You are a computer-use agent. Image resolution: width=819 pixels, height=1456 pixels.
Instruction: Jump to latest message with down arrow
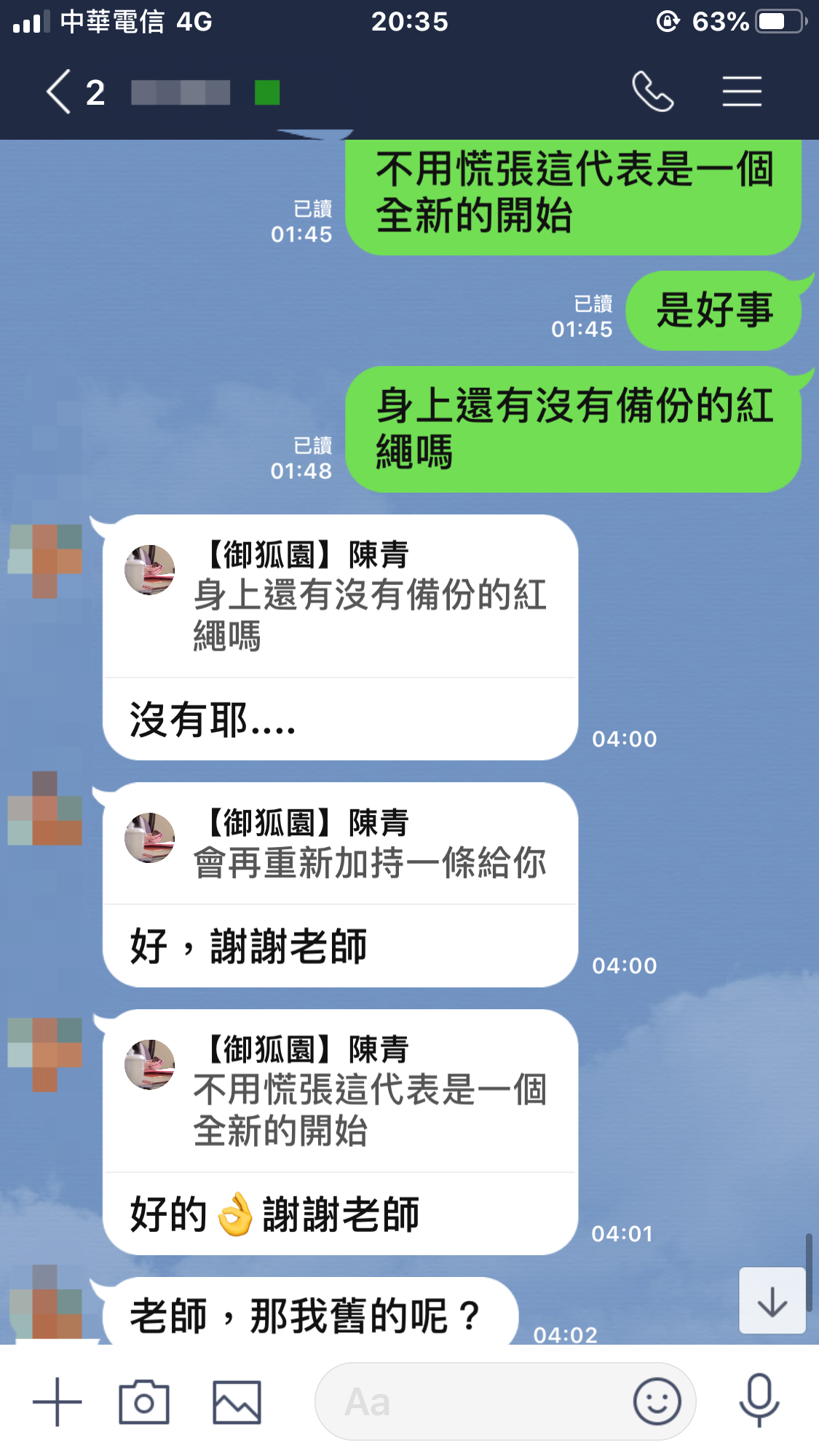pyautogui.click(x=772, y=1301)
